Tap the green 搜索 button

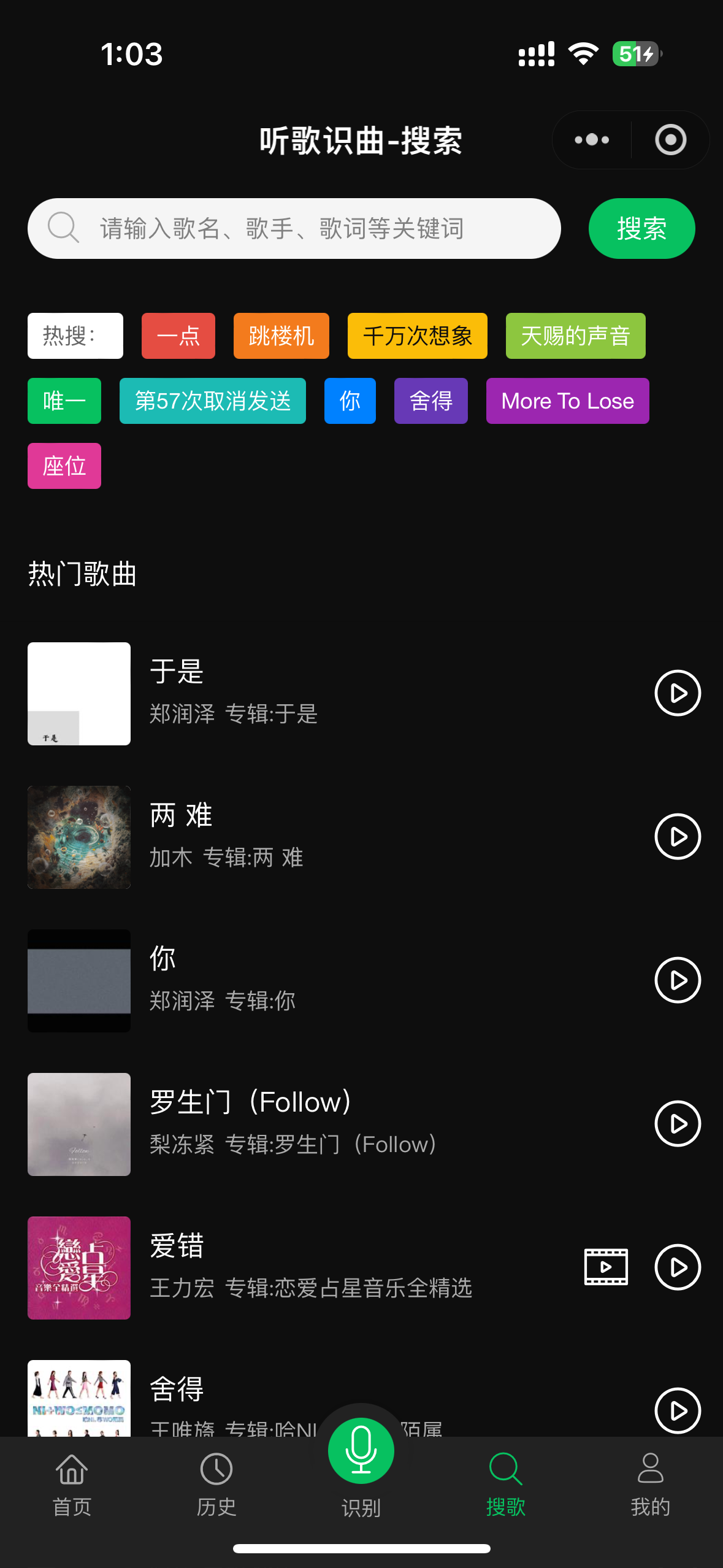click(641, 229)
